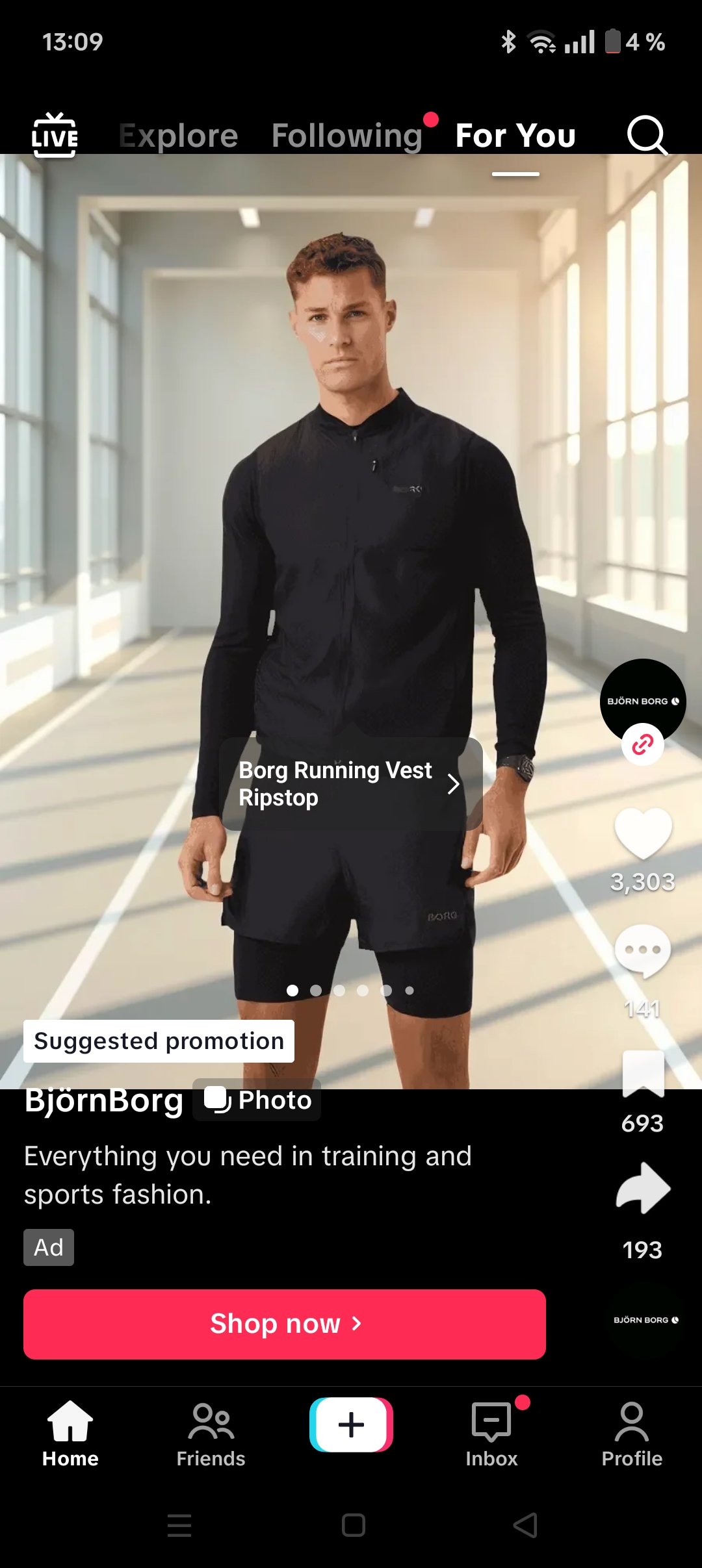Tap the Home tab
Viewport: 702px width, 1568px height.
click(70, 1434)
